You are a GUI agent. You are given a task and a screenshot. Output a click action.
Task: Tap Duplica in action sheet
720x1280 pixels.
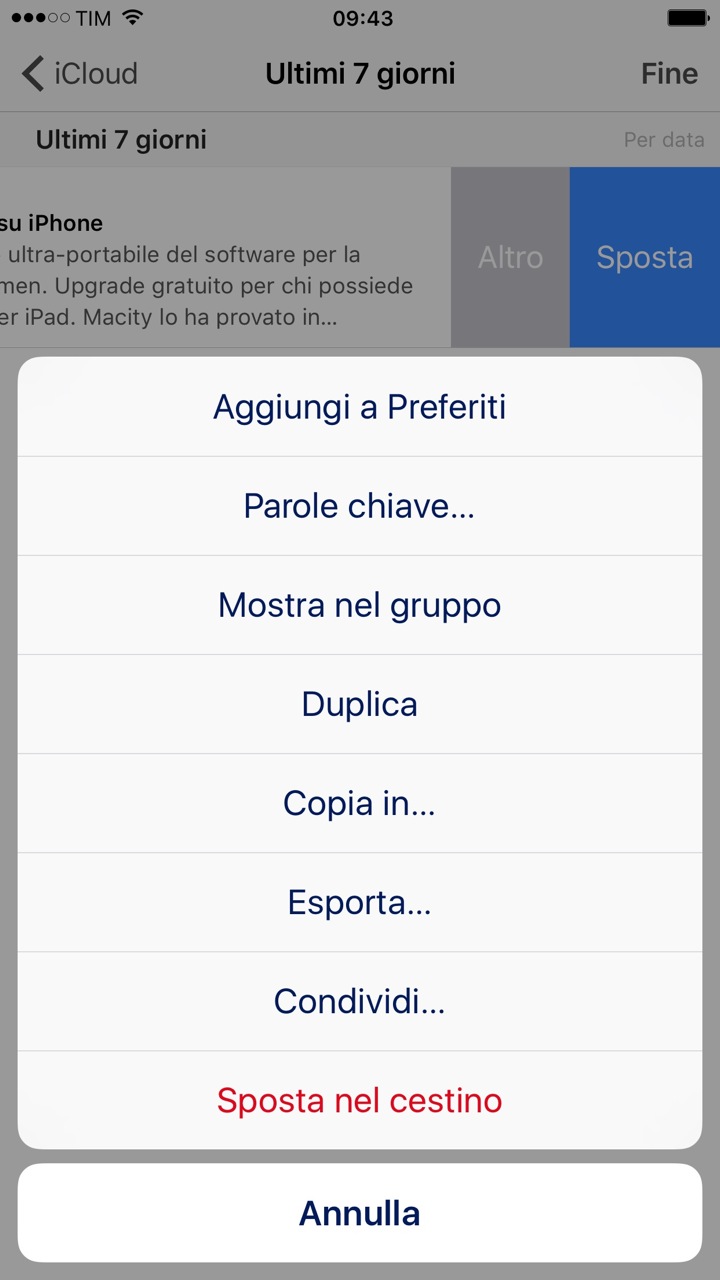coord(360,704)
